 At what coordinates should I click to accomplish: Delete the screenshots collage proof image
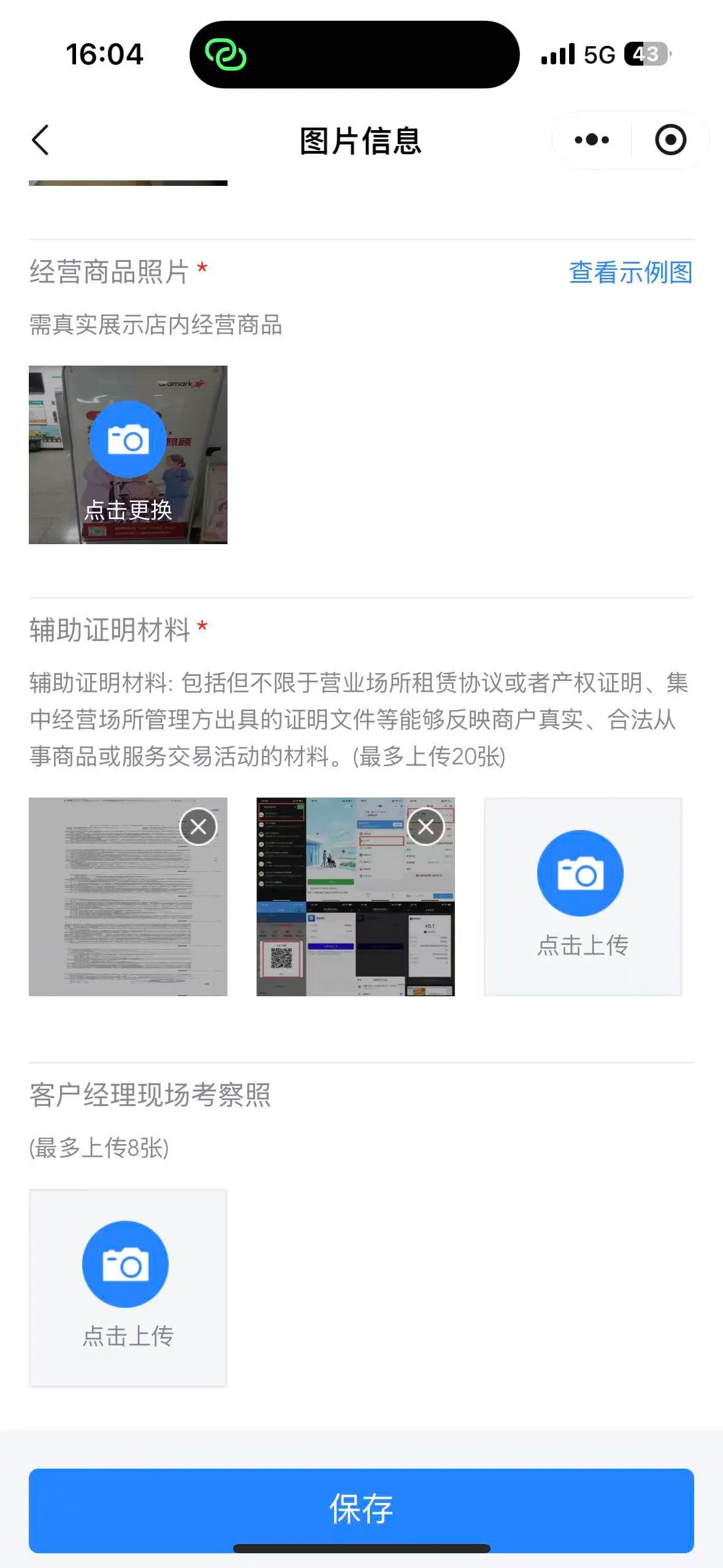[426, 827]
